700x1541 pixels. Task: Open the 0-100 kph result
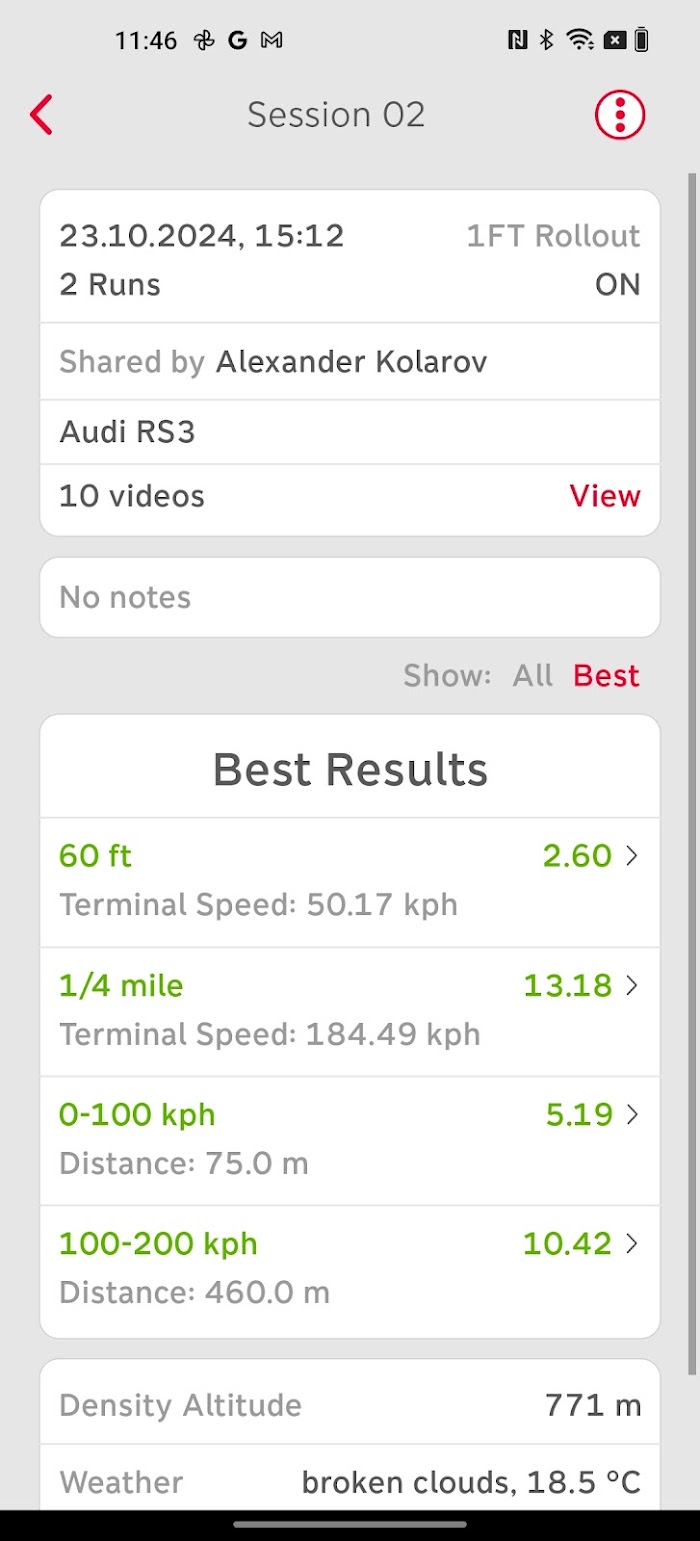click(350, 1140)
